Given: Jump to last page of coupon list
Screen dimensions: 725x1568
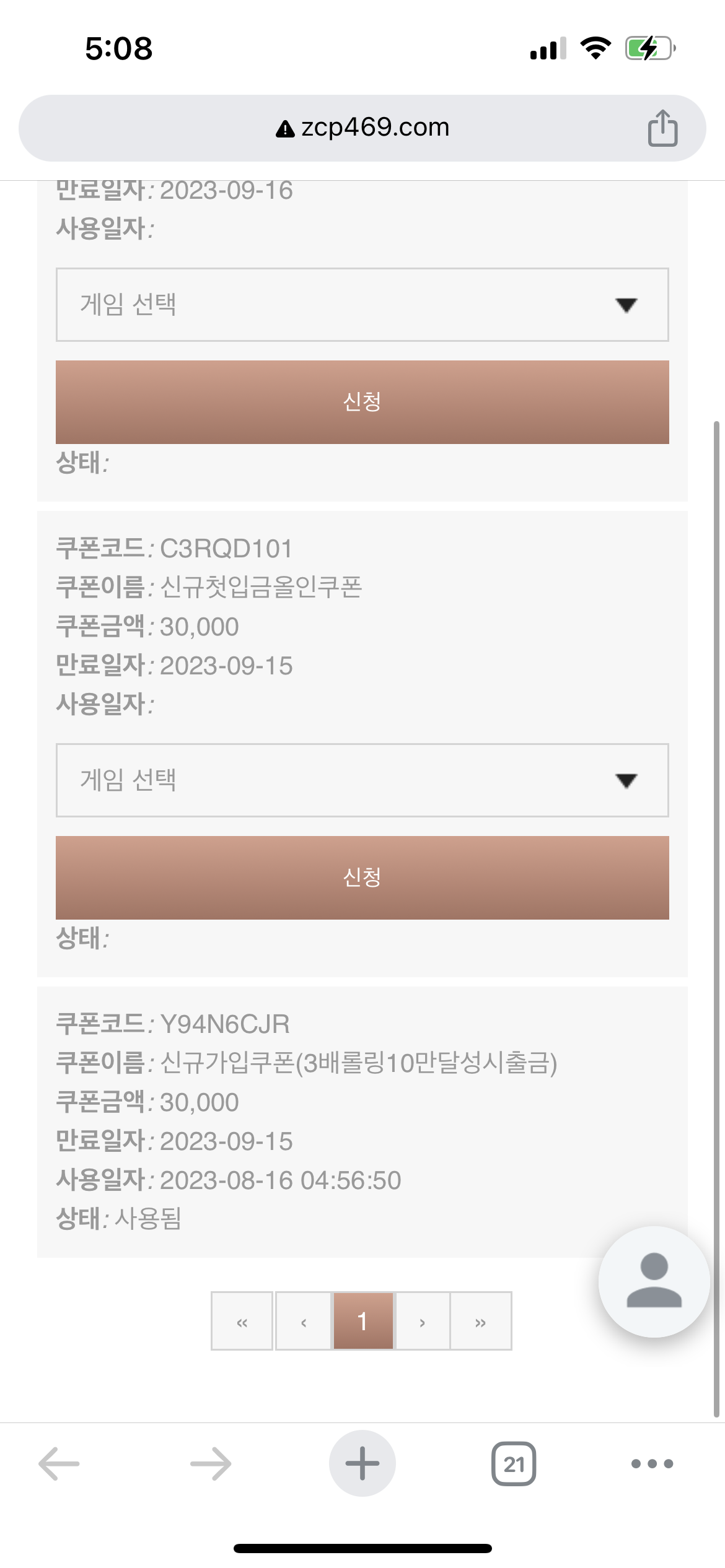Looking at the screenshot, I should [481, 1320].
